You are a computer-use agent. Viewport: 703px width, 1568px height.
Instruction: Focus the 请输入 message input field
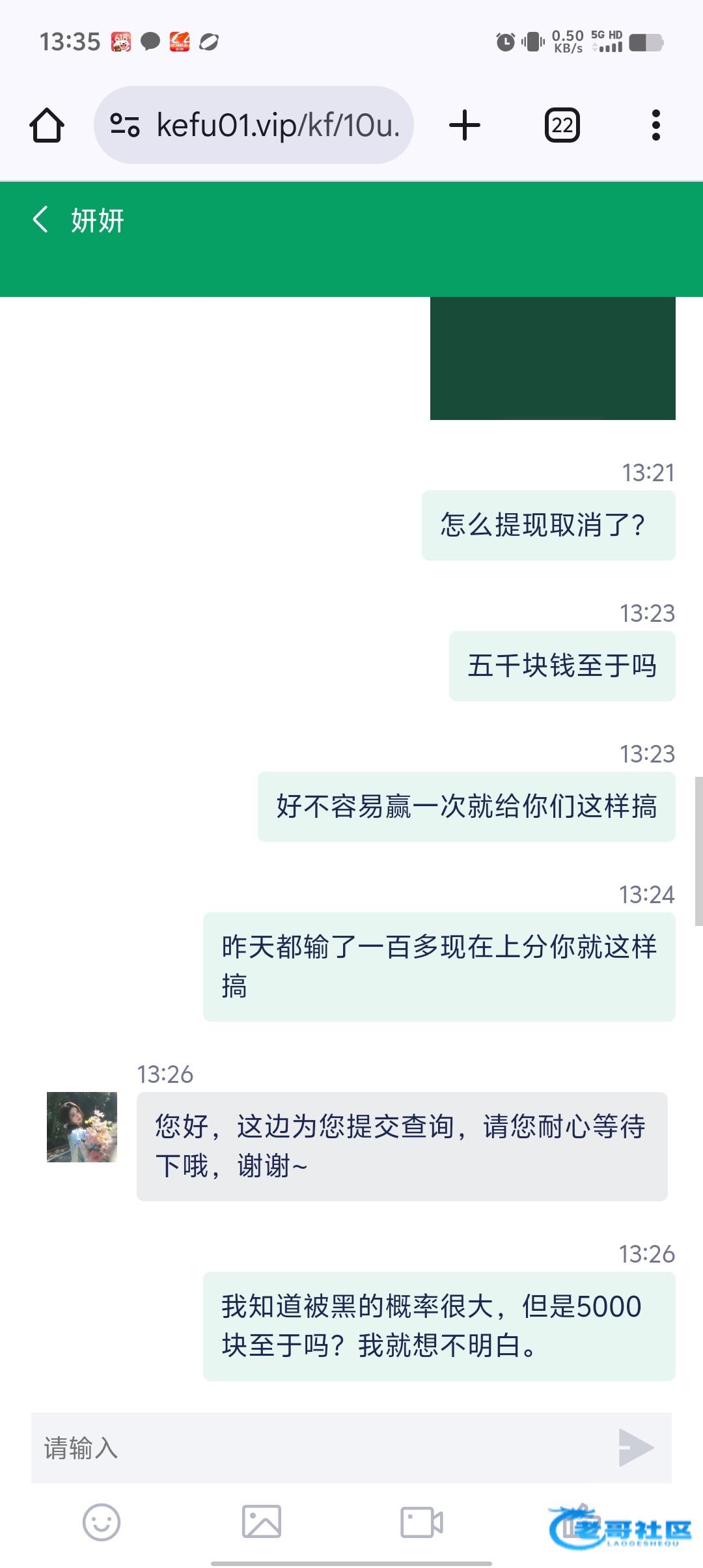click(319, 1448)
